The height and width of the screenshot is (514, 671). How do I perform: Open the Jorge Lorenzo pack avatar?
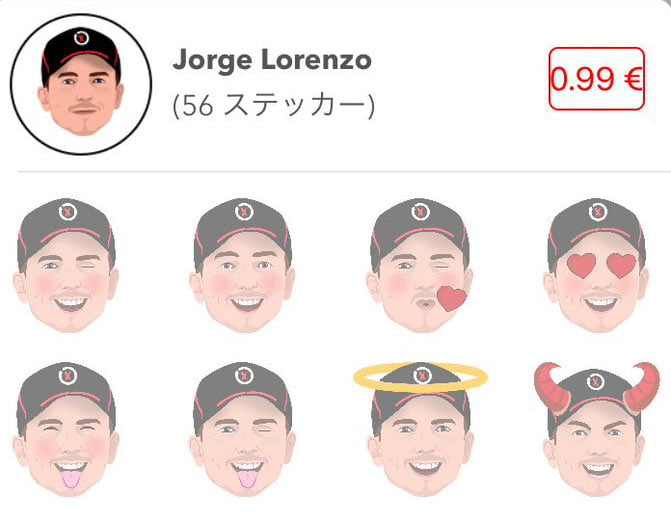(x=81, y=85)
